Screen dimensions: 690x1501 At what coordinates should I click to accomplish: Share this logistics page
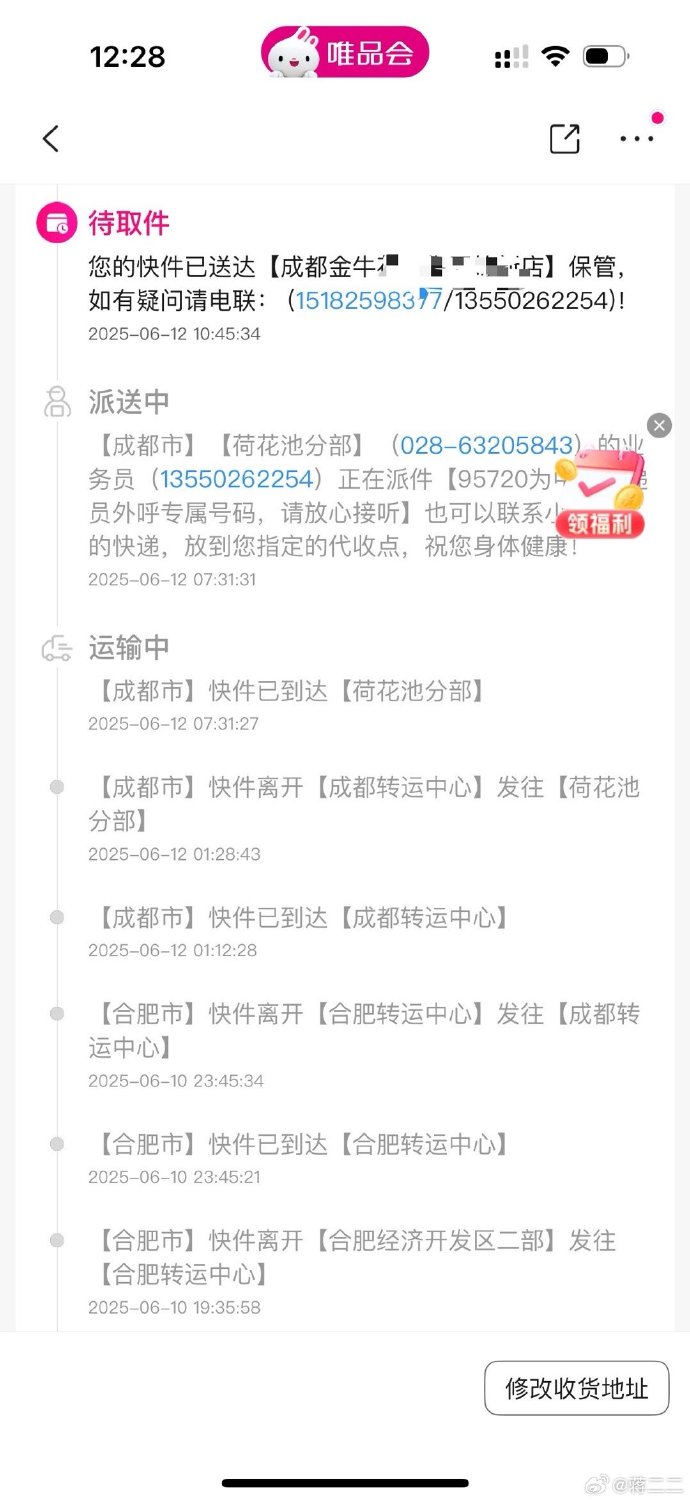[x=565, y=139]
